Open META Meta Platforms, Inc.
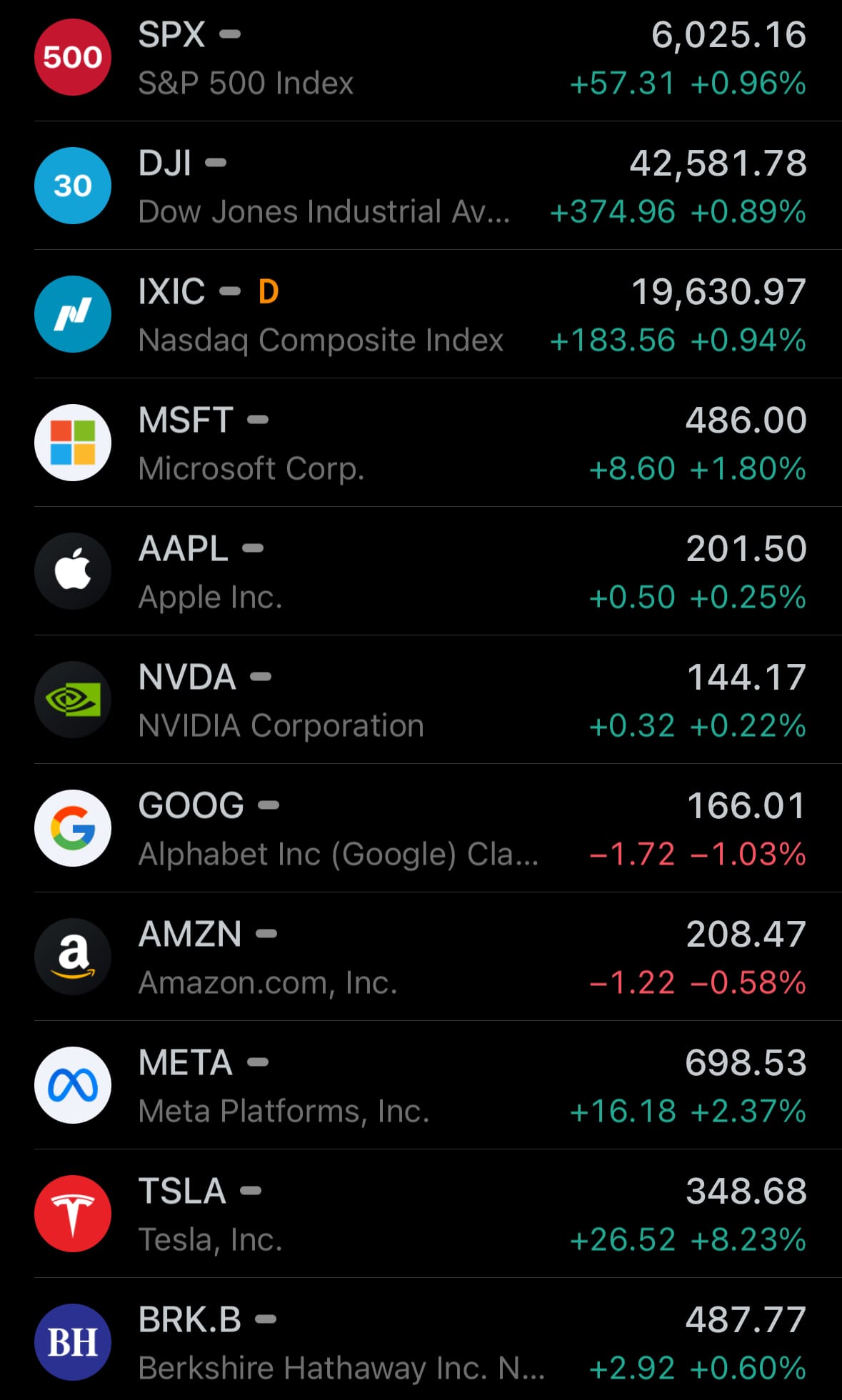The height and width of the screenshot is (1400, 842). pyautogui.click(x=421, y=1085)
